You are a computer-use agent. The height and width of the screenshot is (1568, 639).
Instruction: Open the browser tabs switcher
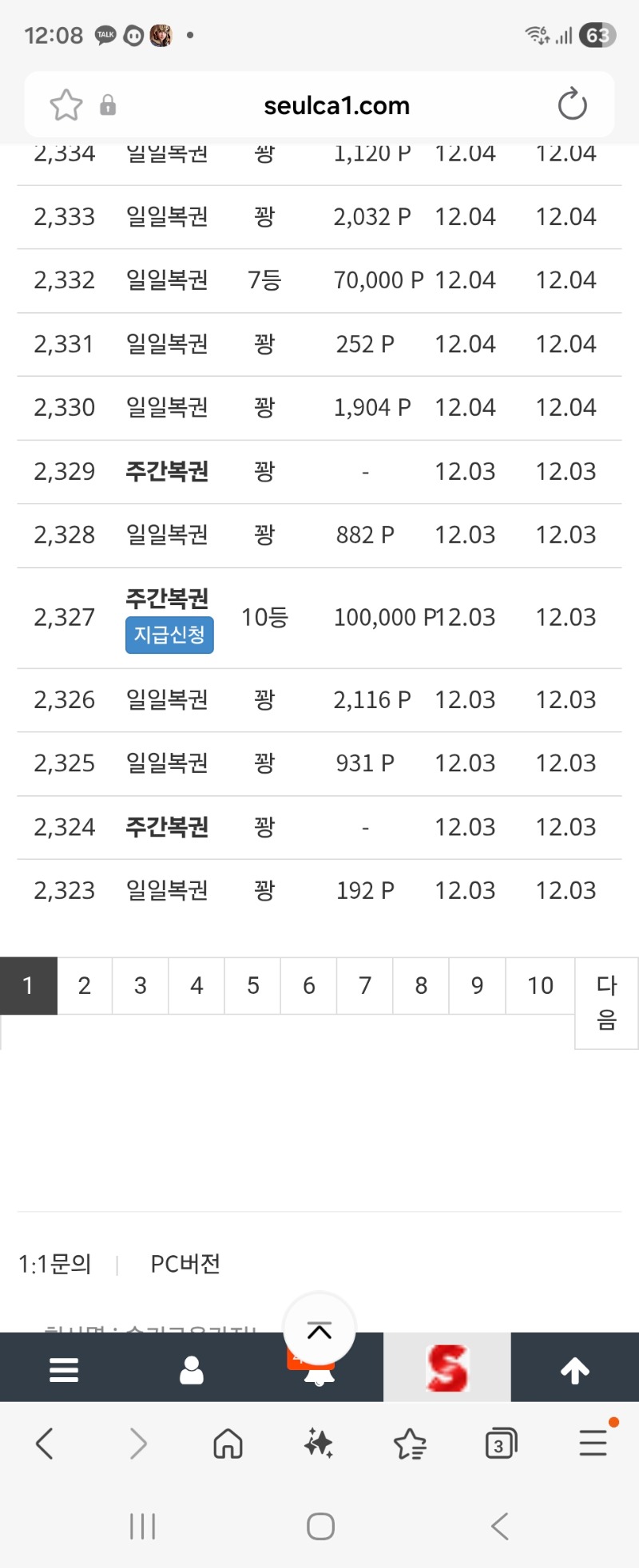coord(501,1443)
